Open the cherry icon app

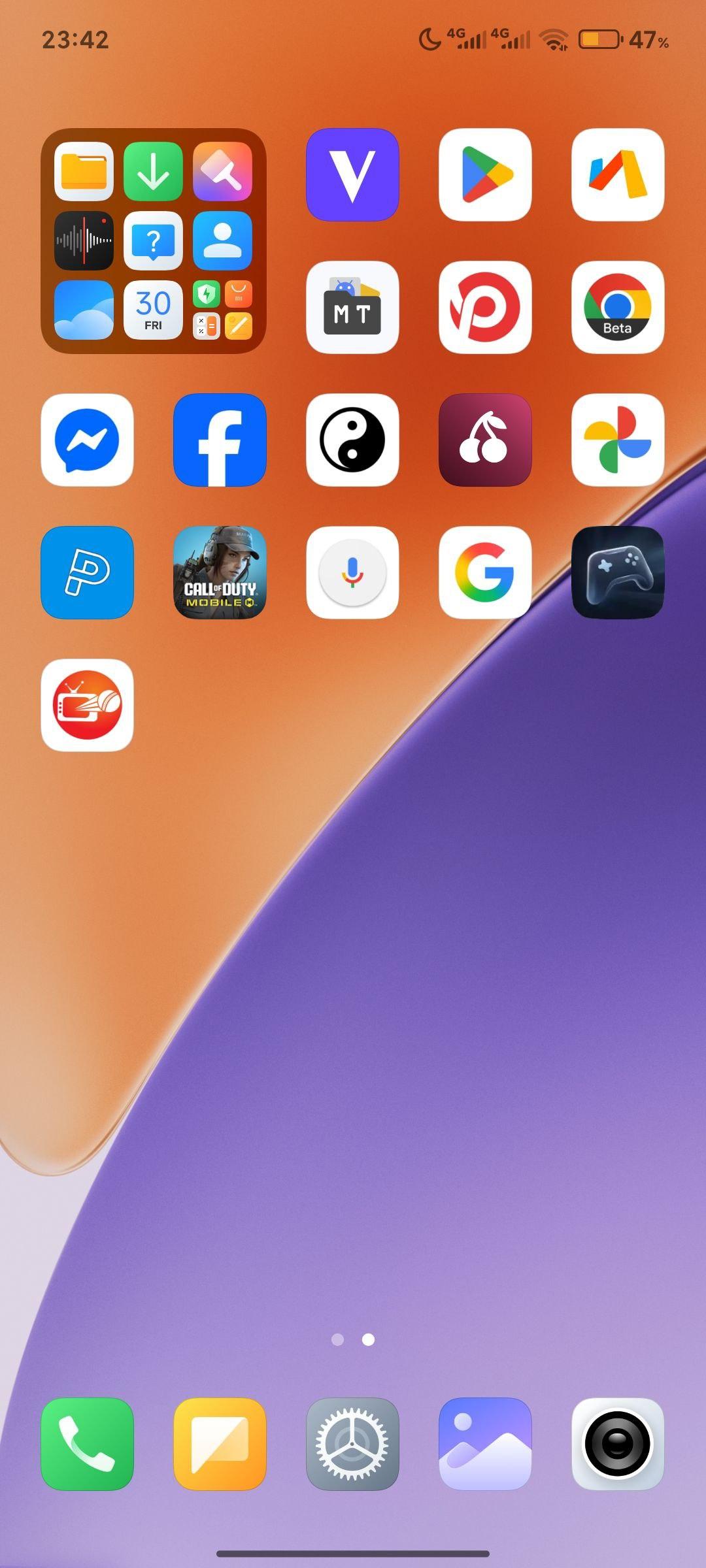(485, 440)
